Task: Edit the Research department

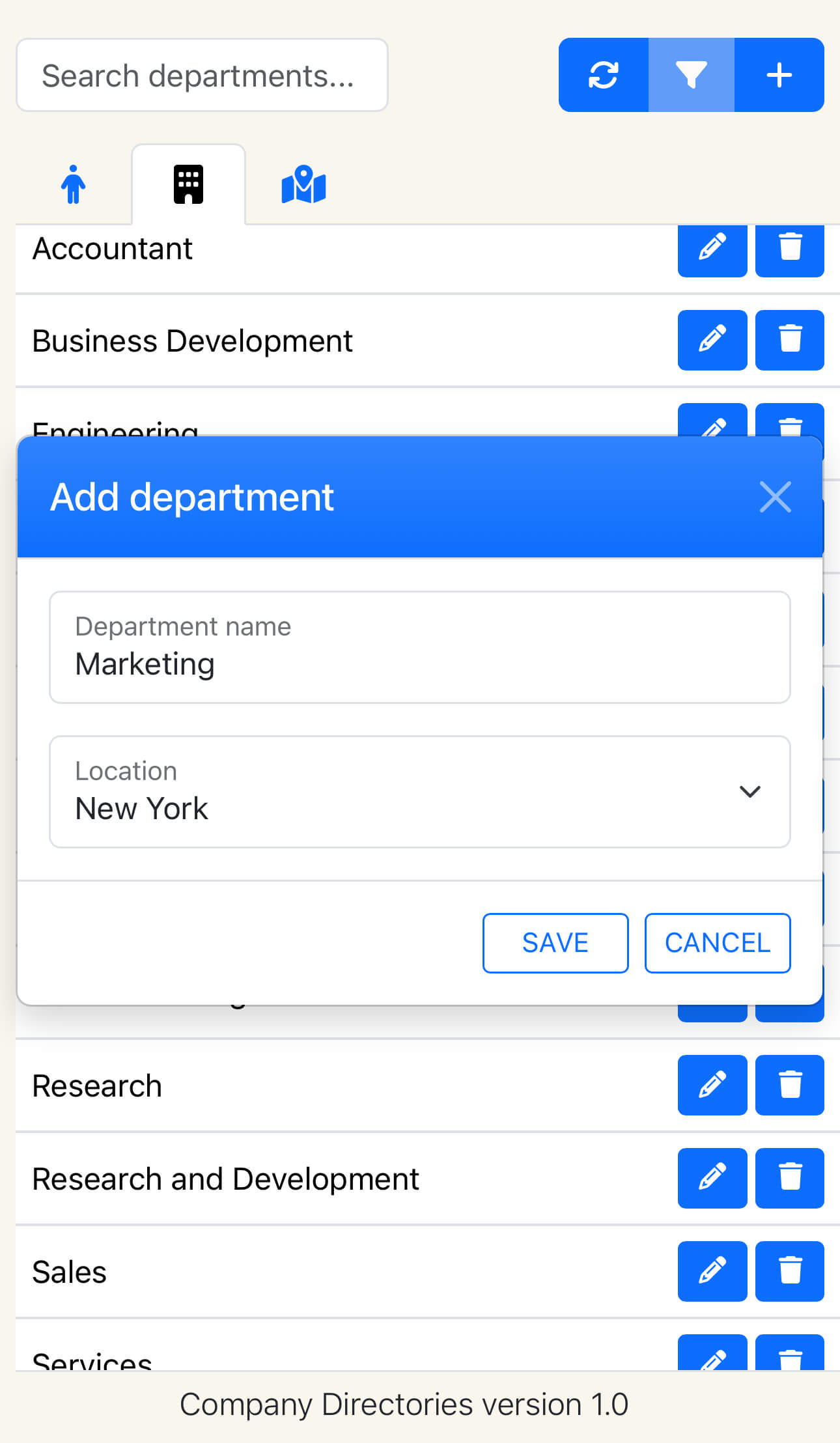Action: click(x=712, y=1085)
